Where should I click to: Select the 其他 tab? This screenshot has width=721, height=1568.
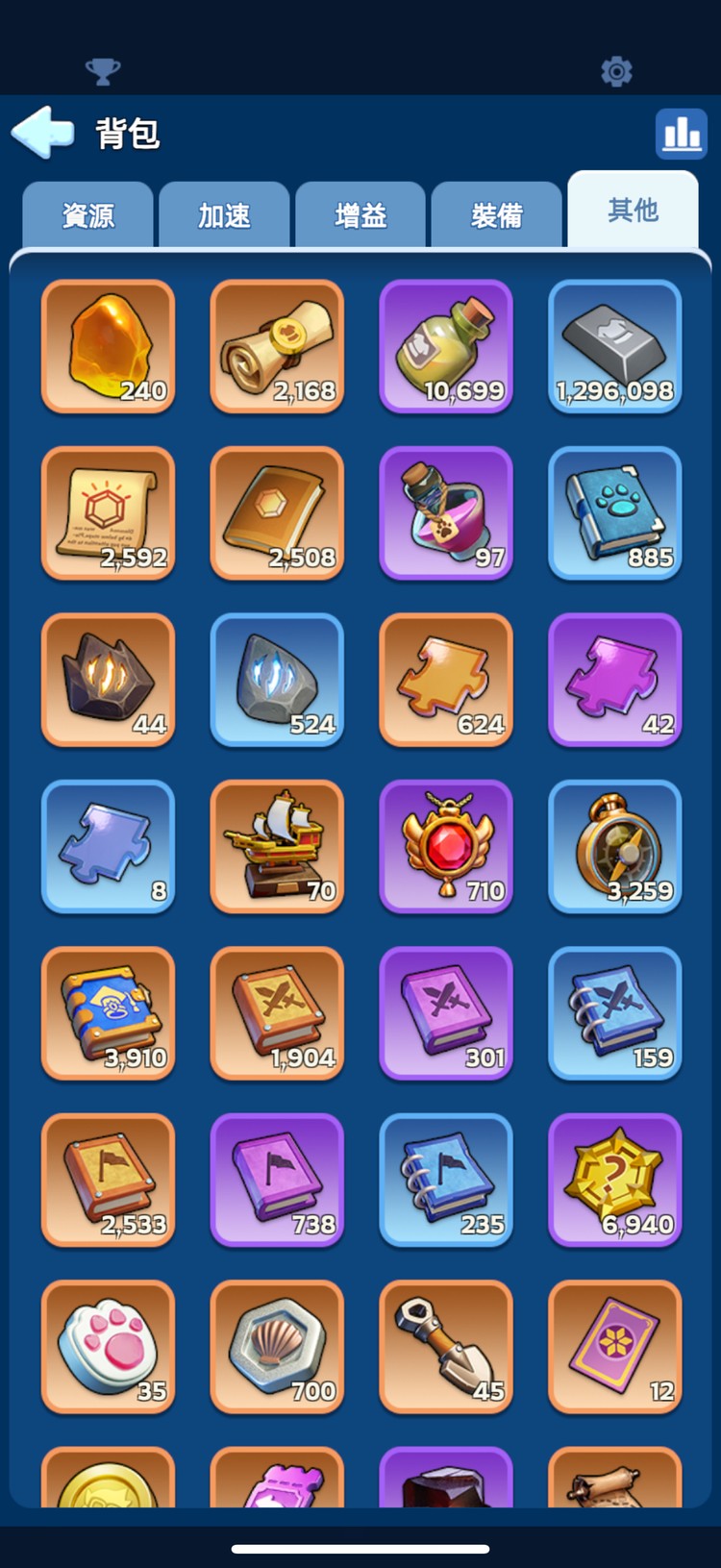pyautogui.click(x=633, y=211)
